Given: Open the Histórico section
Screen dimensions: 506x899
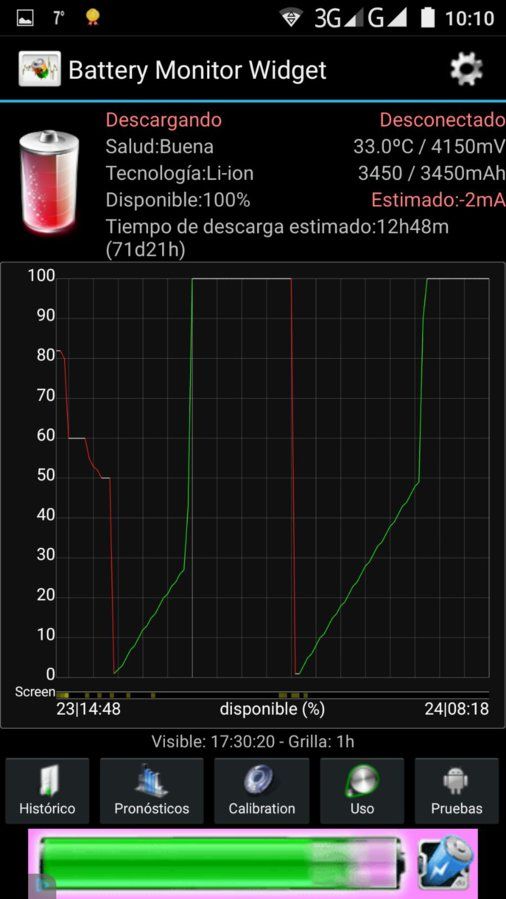Looking at the screenshot, I should click(x=47, y=791).
